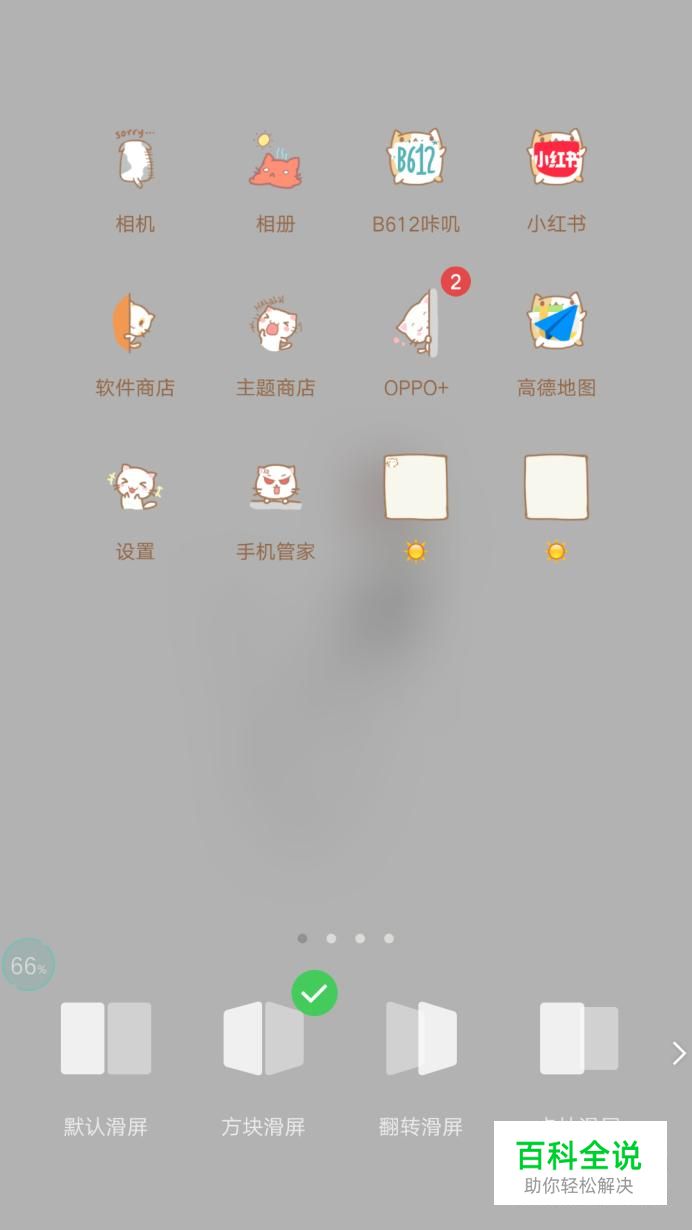Open 设置 settings
This screenshot has width=692, height=1230.
pos(135,488)
